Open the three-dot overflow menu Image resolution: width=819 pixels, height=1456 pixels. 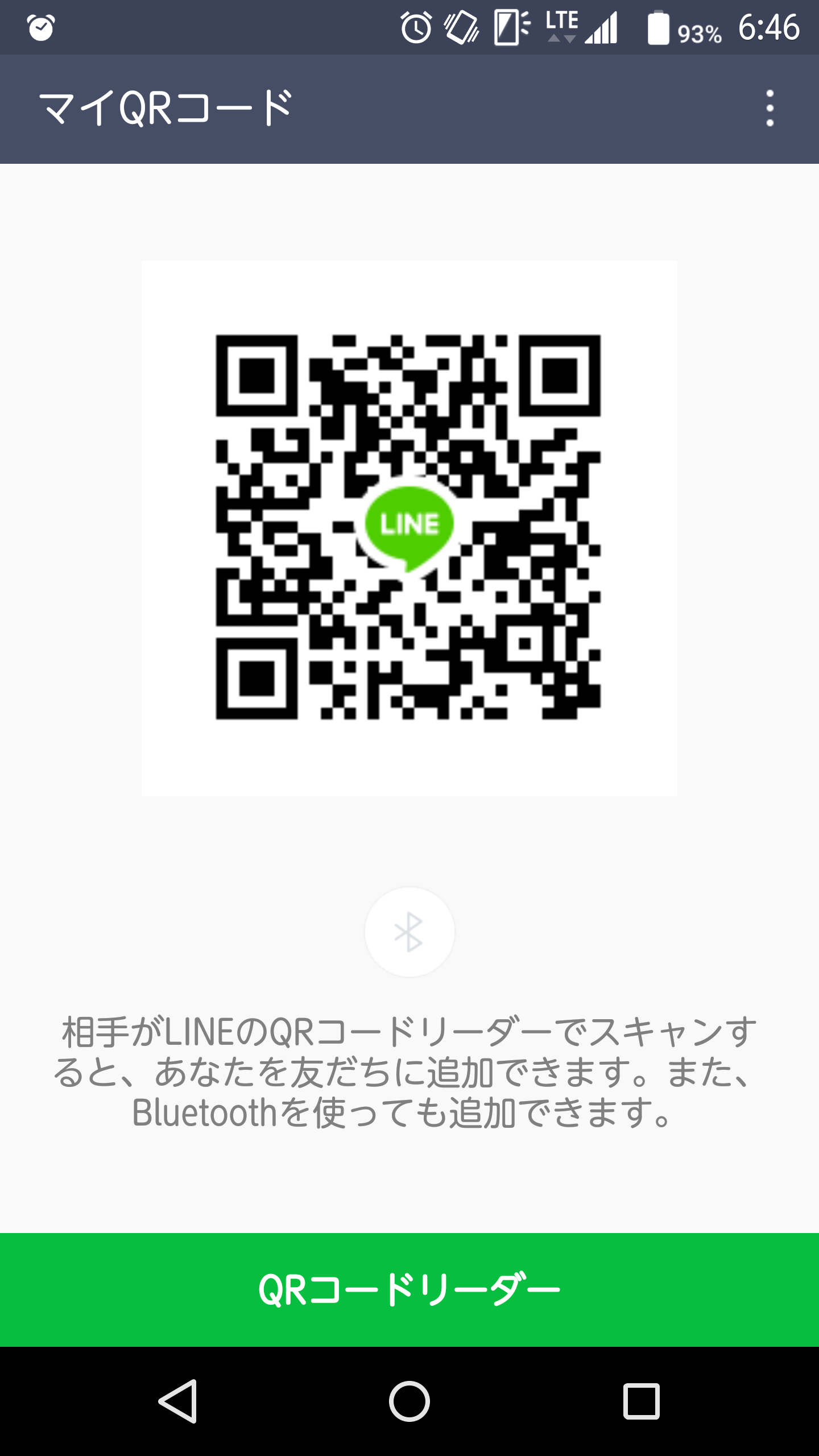(x=770, y=108)
